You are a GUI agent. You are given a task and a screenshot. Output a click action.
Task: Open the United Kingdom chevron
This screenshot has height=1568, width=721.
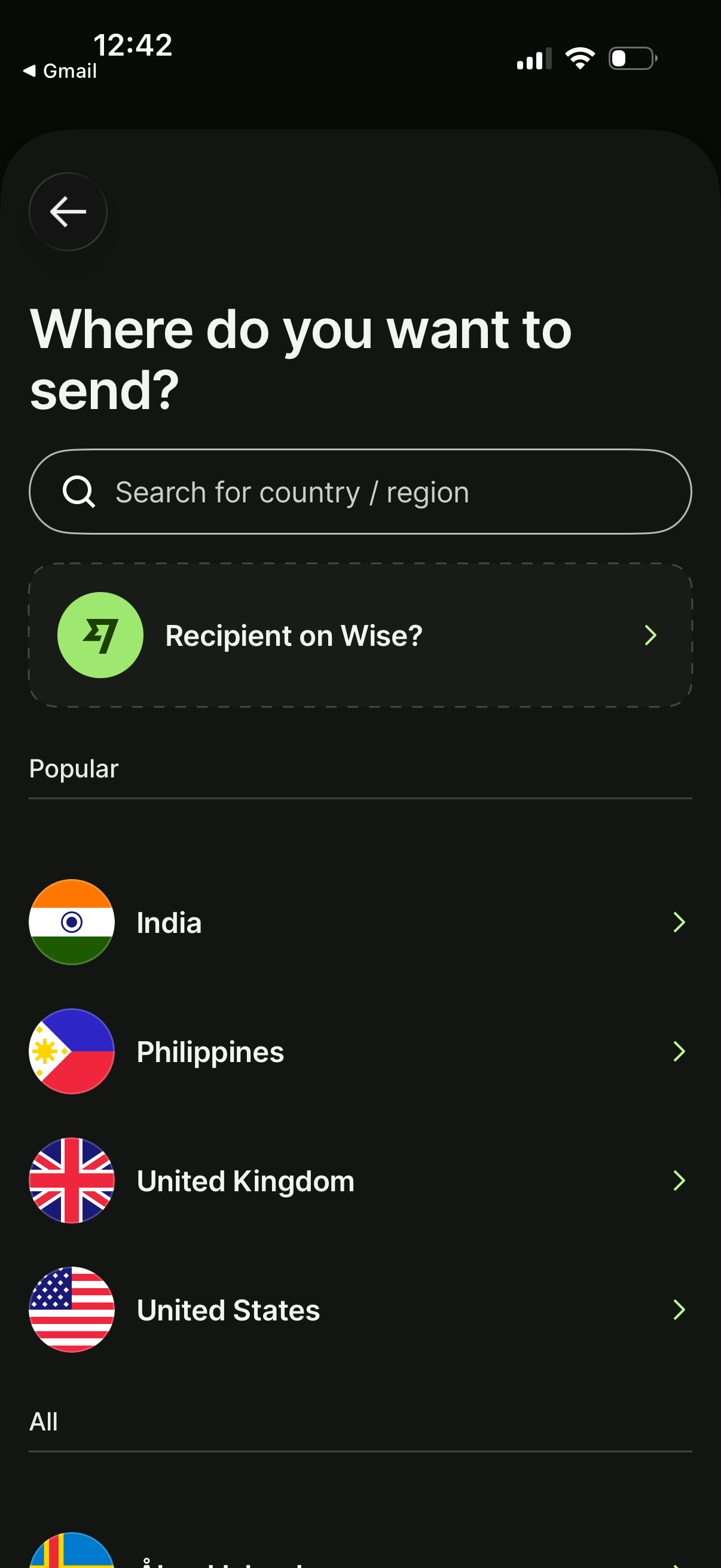680,1180
